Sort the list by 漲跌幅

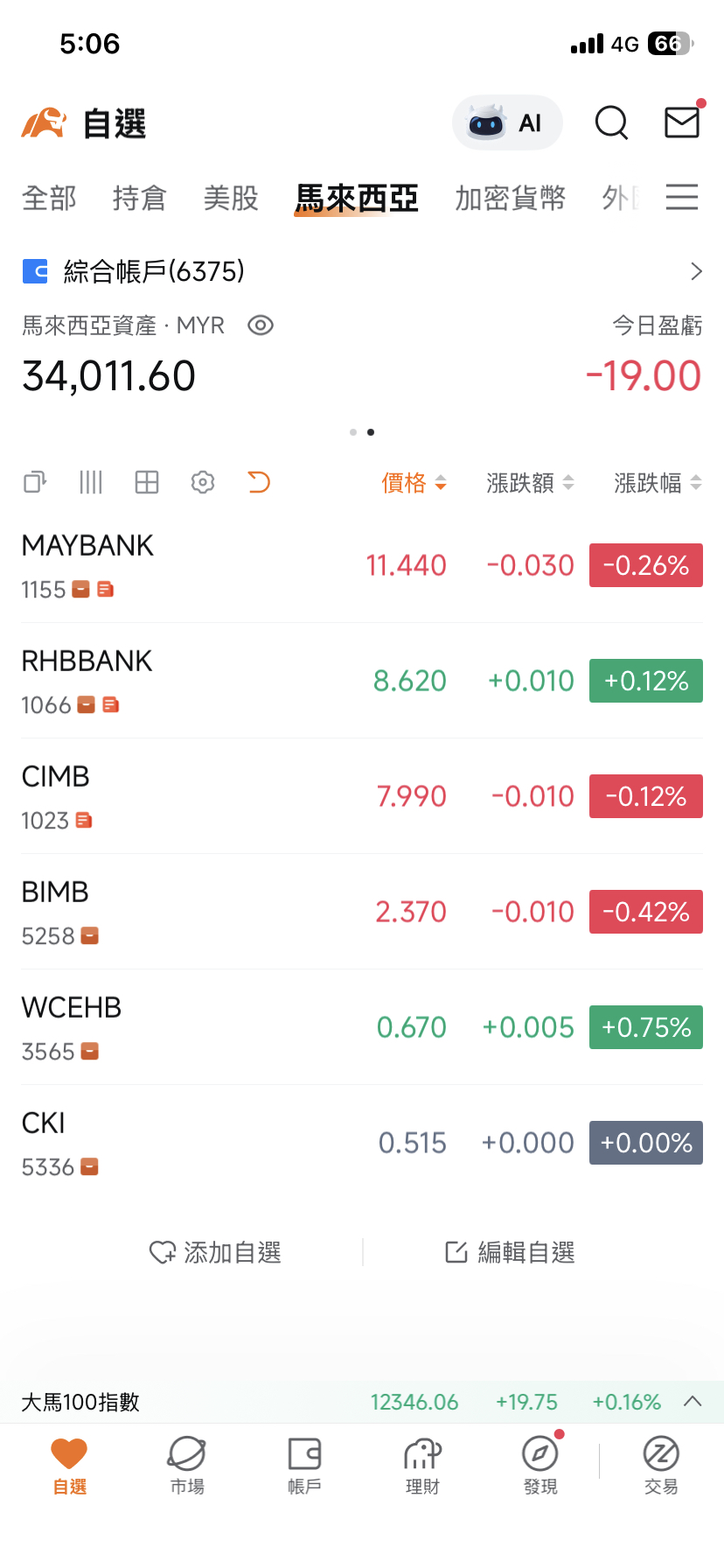(658, 482)
